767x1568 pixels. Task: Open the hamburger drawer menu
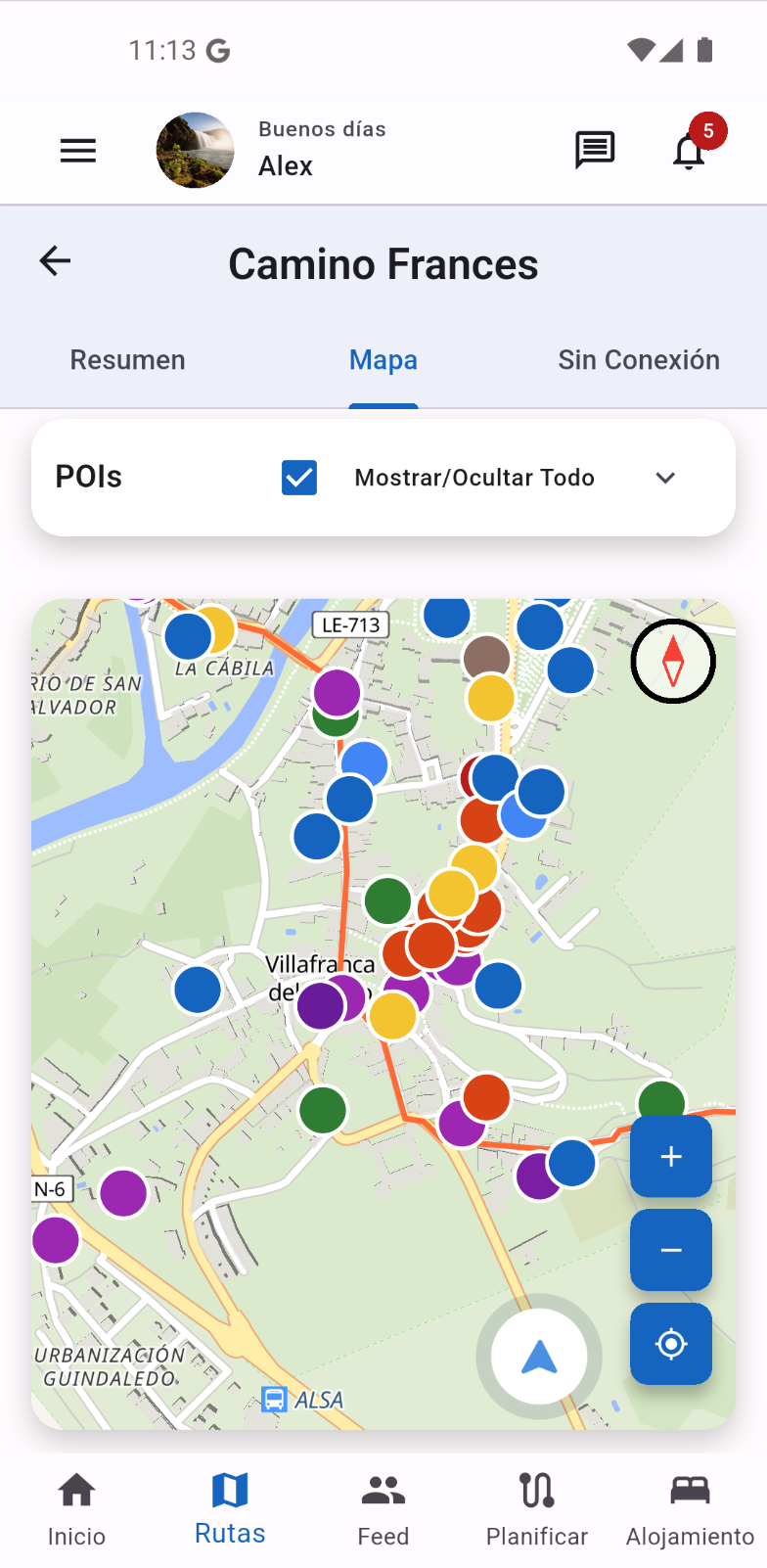tap(78, 151)
